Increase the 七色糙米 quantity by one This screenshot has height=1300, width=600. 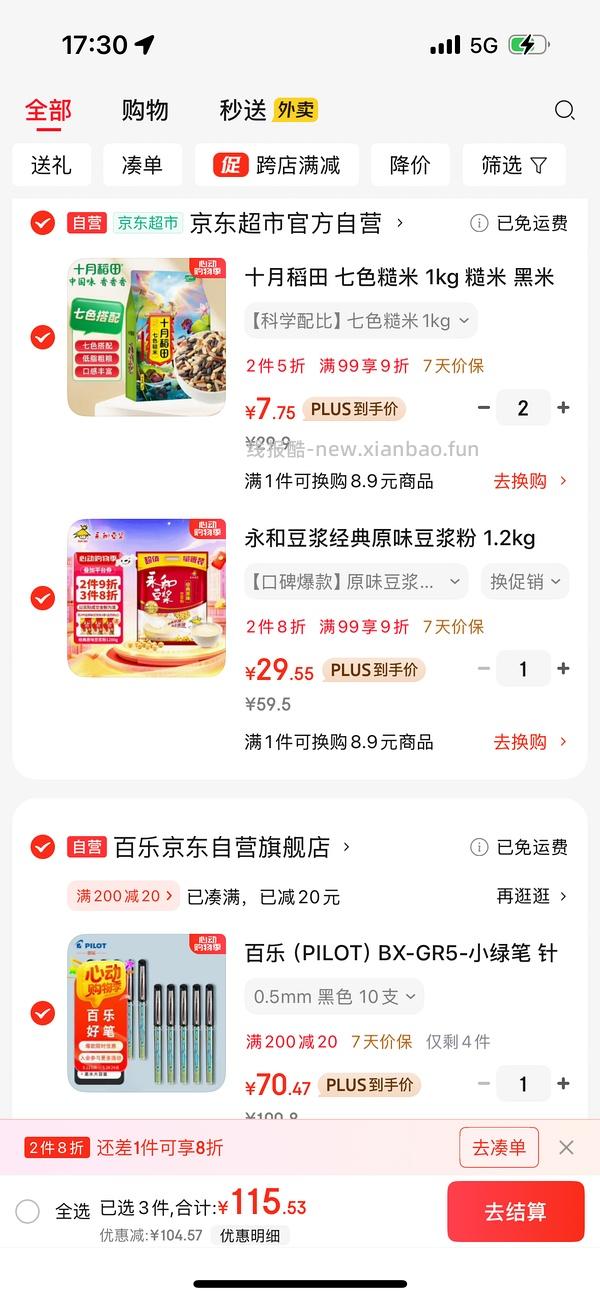tap(563, 408)
